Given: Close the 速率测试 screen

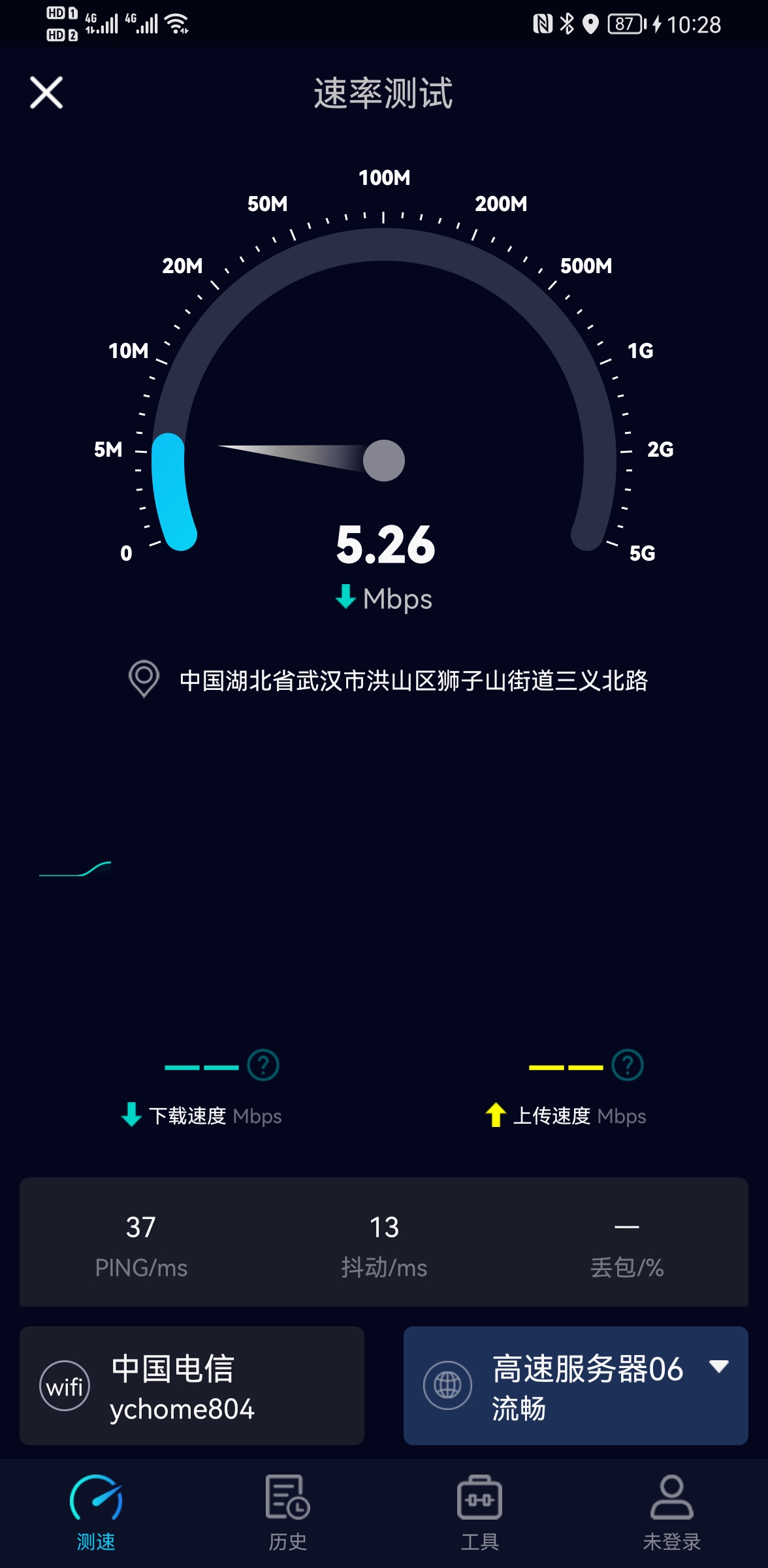Looking at the screenshot, I should click(46, 93).
